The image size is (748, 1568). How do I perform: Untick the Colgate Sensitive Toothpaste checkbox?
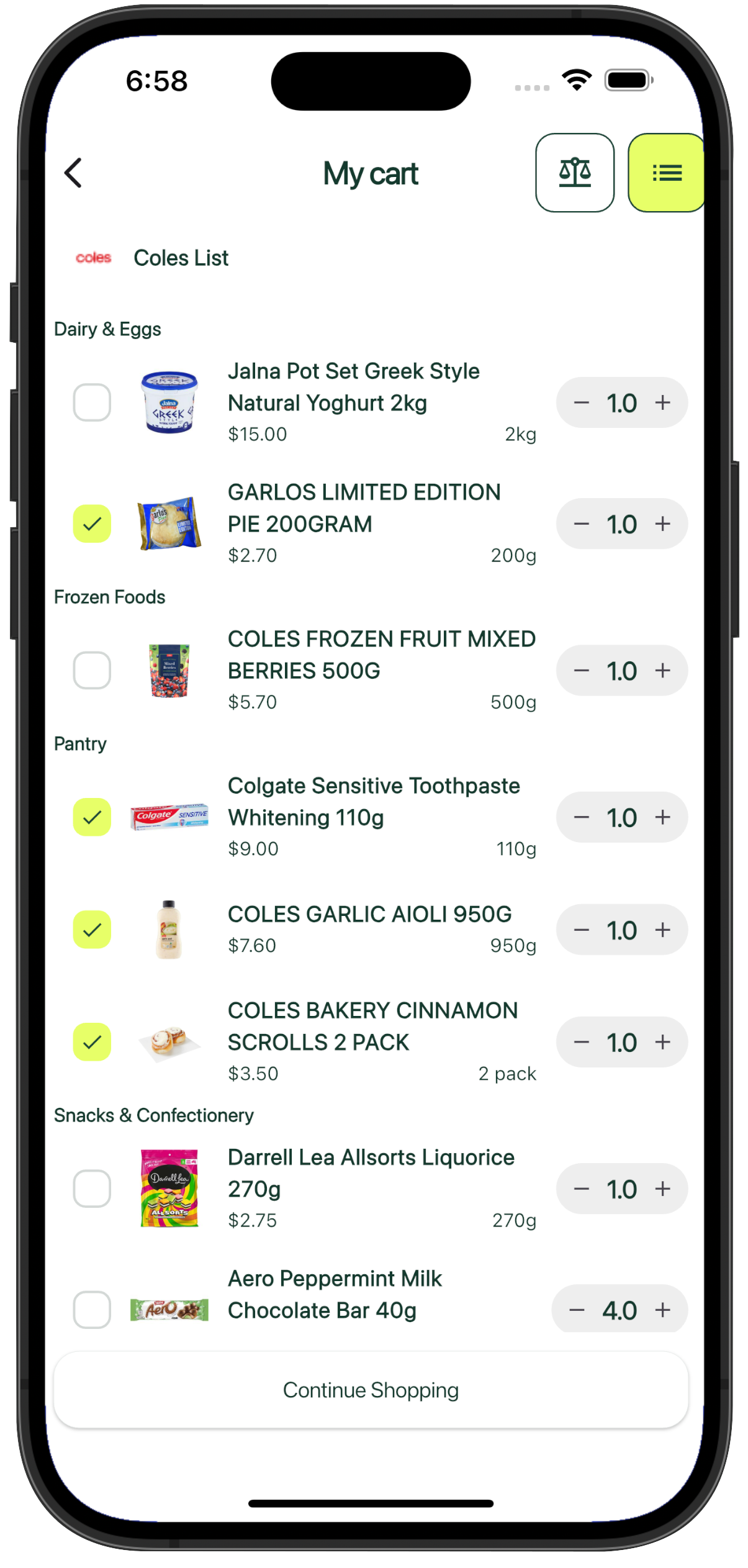[92, 817]
